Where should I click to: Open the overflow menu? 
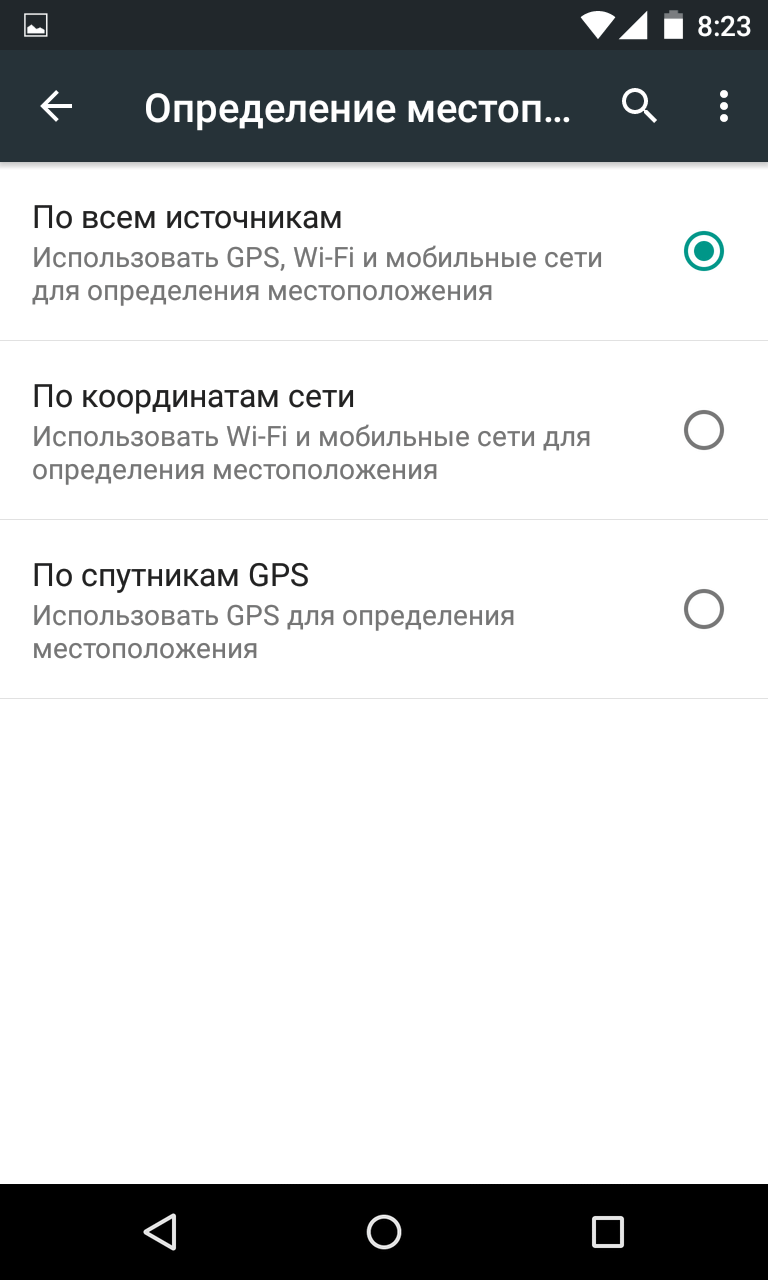(723, 106)
